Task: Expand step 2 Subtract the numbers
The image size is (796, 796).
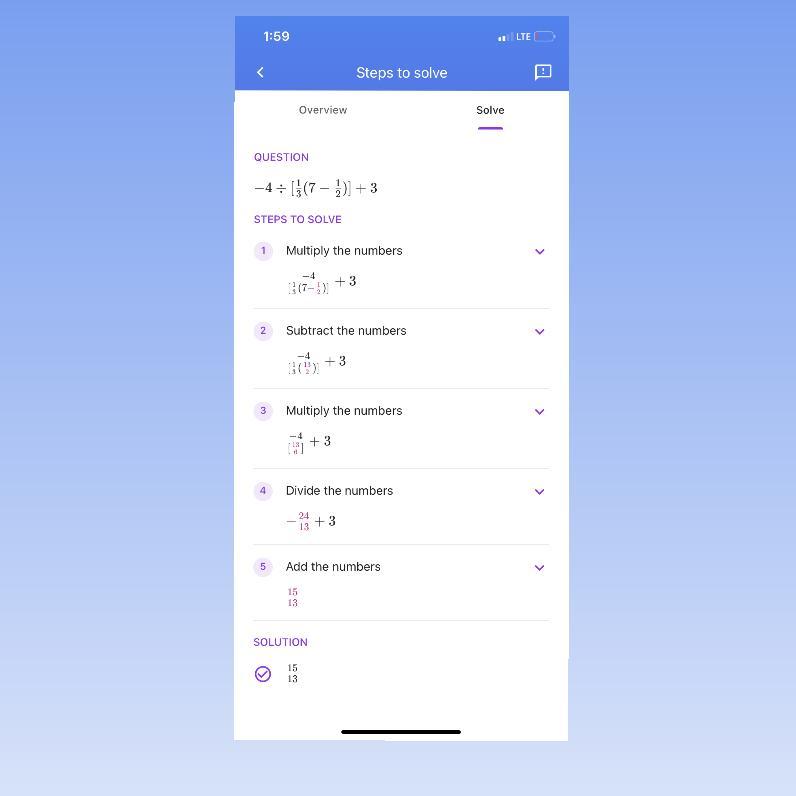Action: 539,331
